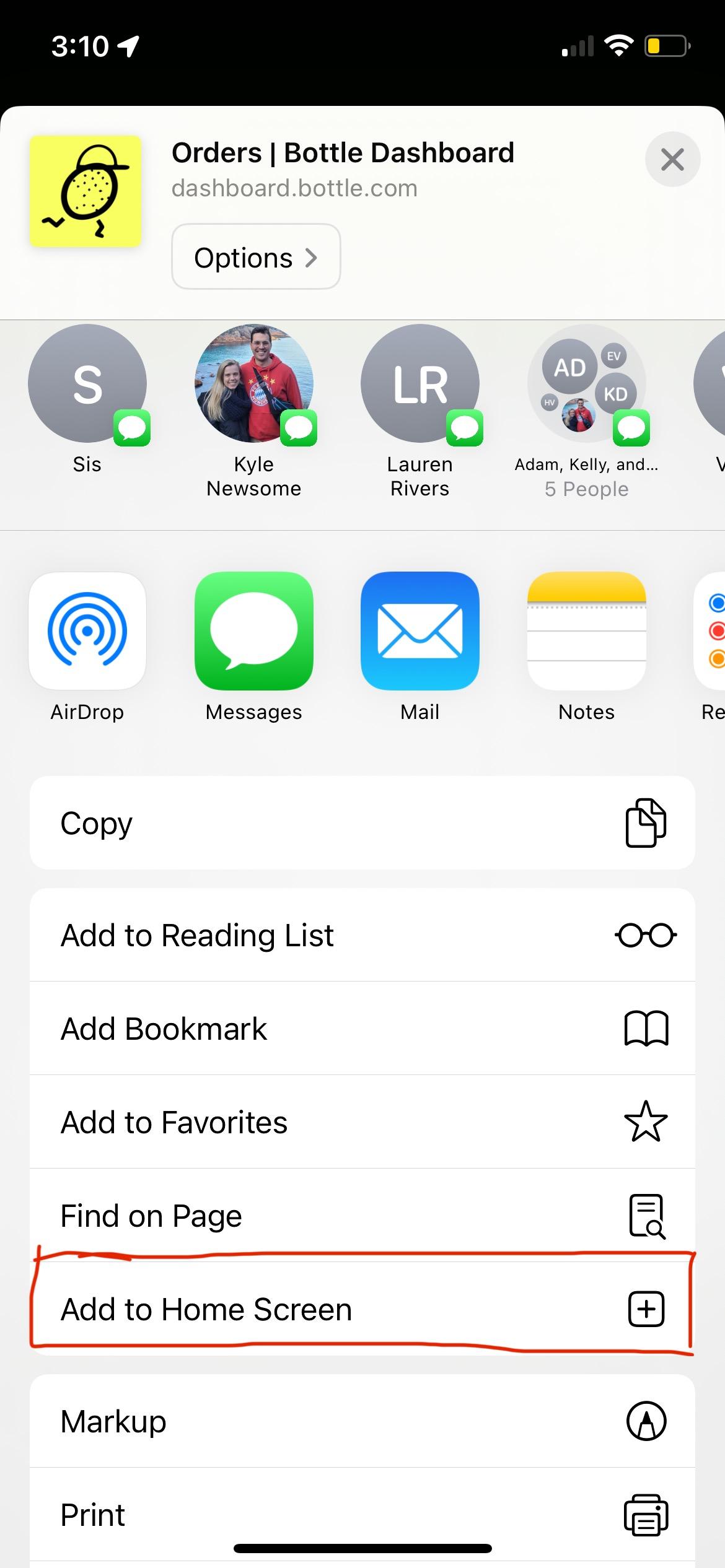Copy the page link
The width and height of the screenshot is (725, 1568).
click(x=362, y=823)
